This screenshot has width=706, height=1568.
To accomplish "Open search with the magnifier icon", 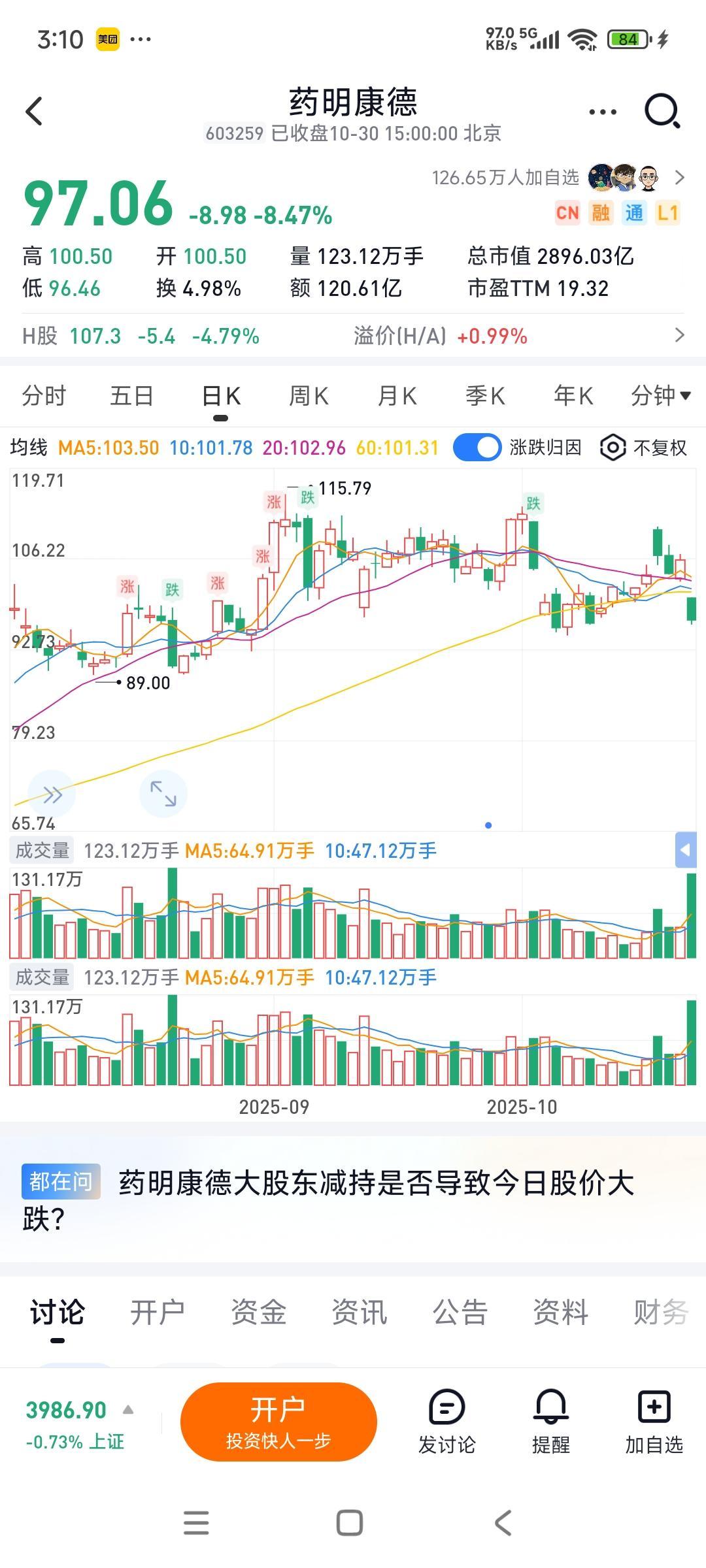I will tap(662, 111).
